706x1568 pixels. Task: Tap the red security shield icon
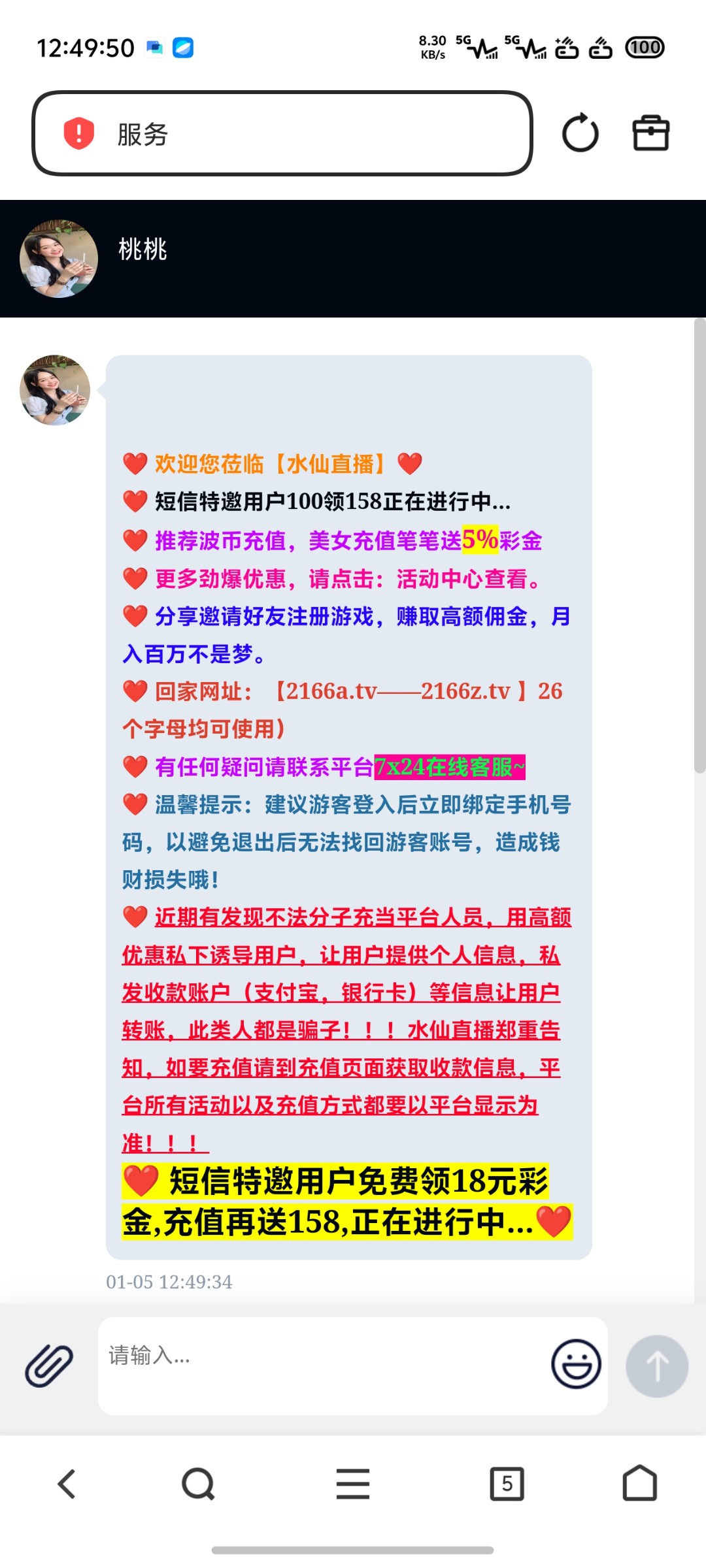(79, 133)
